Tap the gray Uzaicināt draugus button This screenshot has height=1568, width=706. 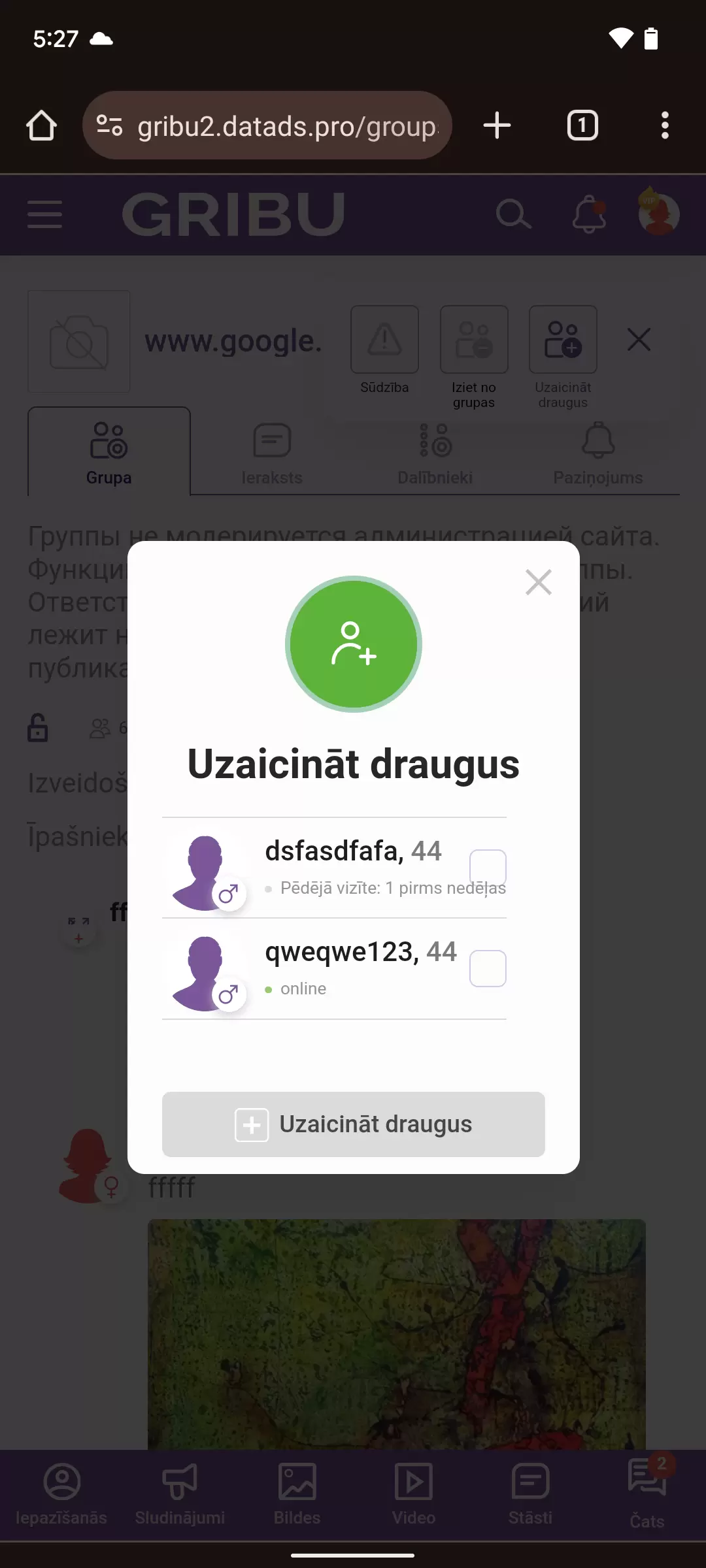coord(353,1124)
